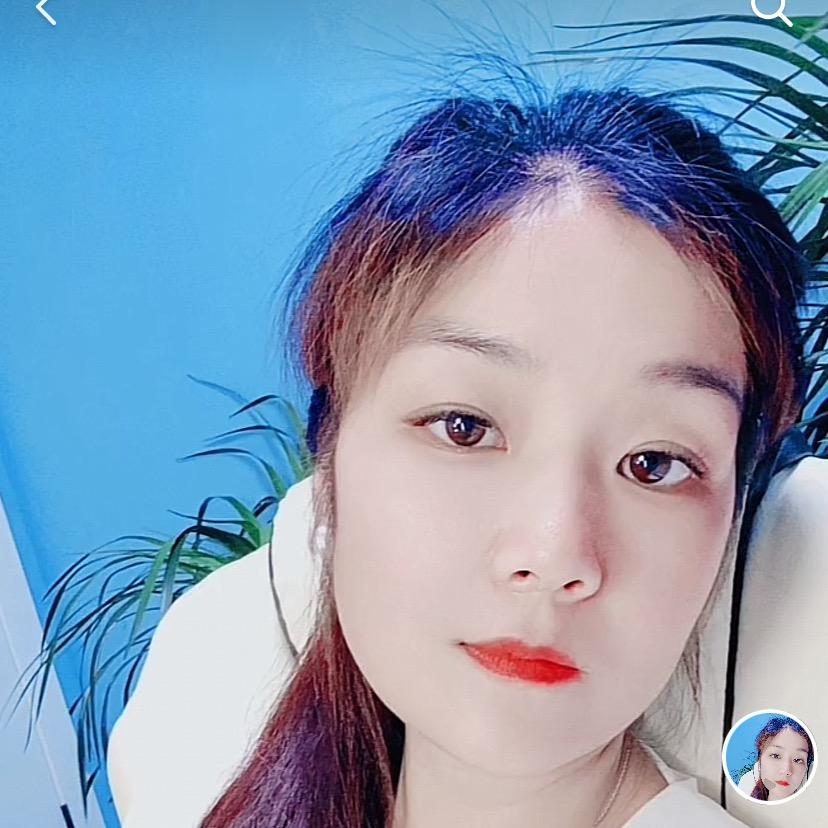The height and width of the screenshot is (828, 828).
Task: Go back using the top-left arrow
Action: tap(45, 10)
